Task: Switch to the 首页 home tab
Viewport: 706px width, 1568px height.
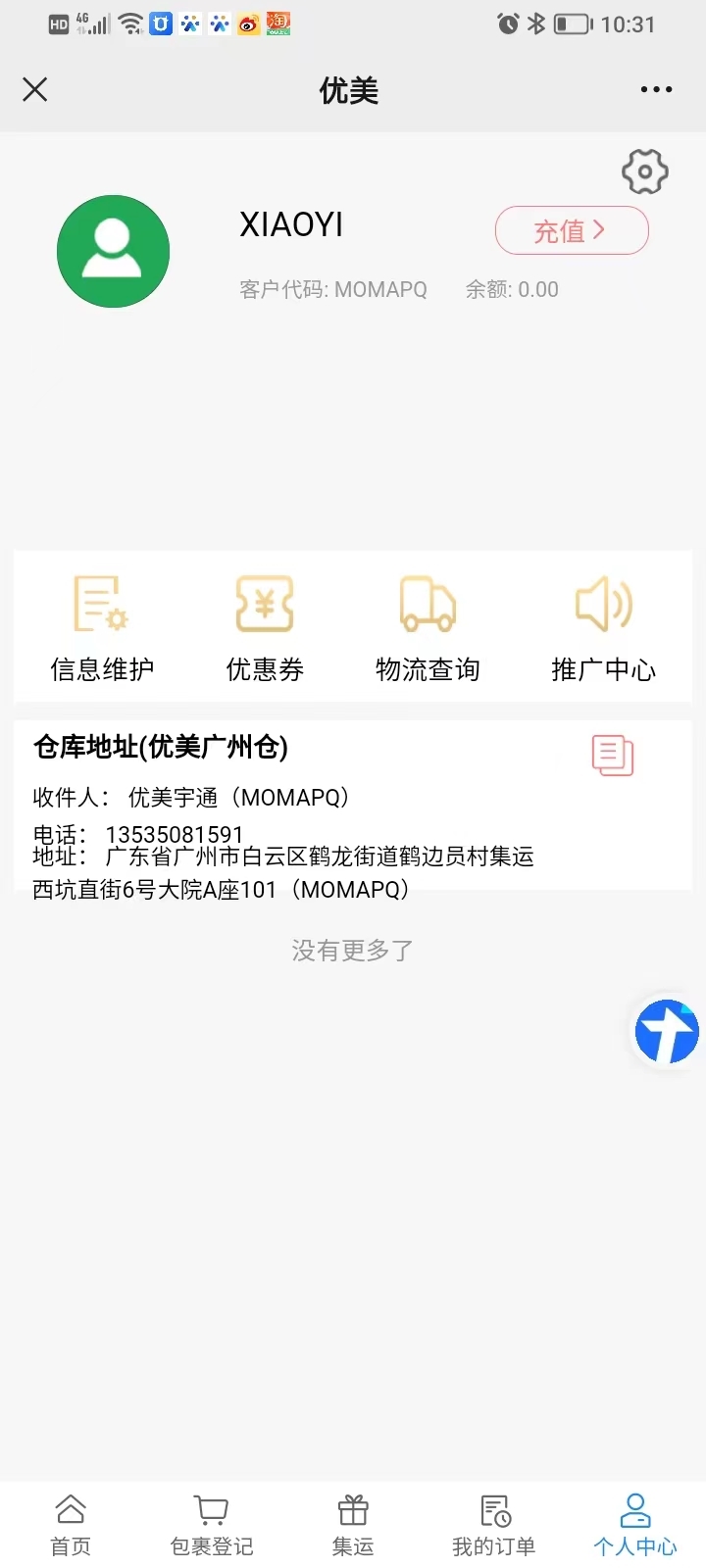Action: tap(71, 1526)
